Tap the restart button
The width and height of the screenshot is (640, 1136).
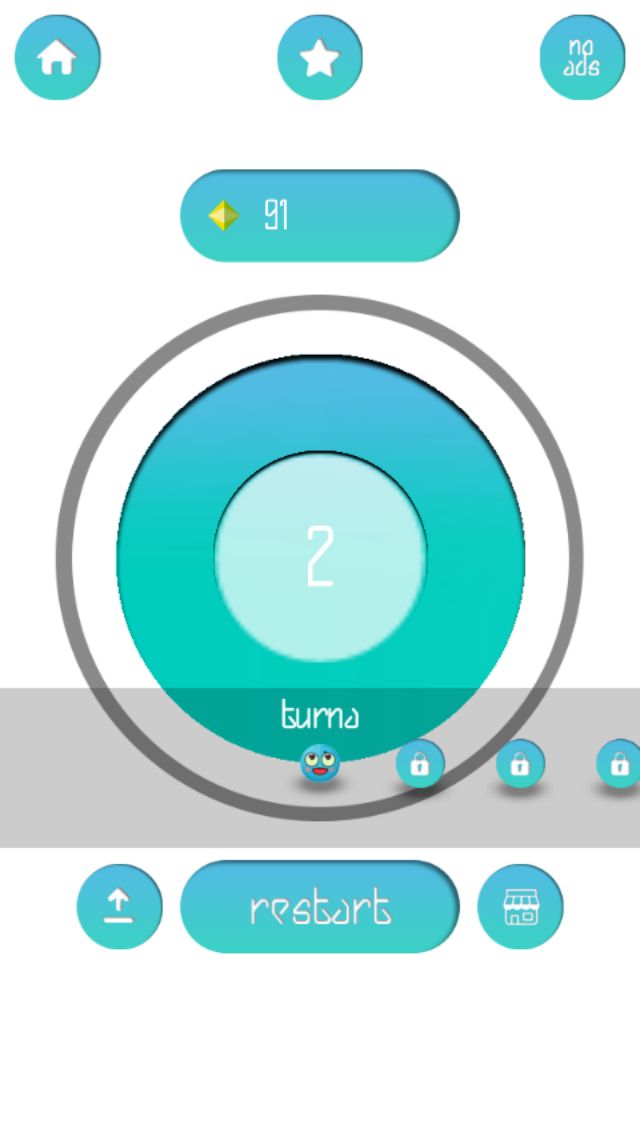(320, 906)
